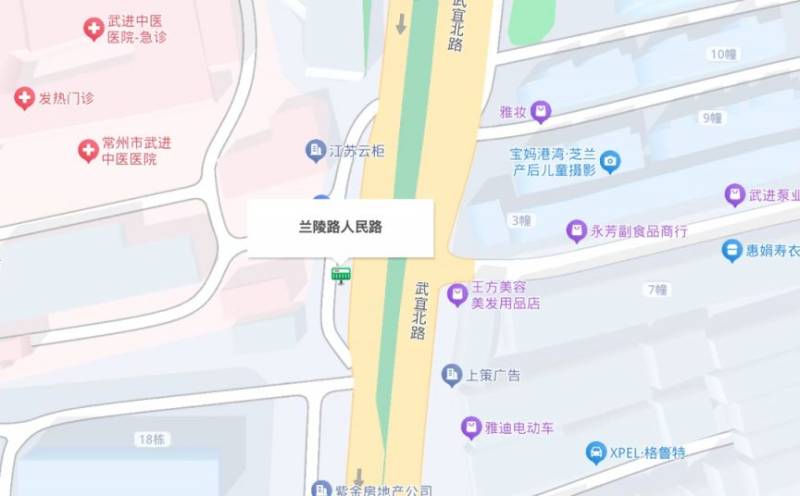Select the 惠娟寿衣 marker
The width and height of the screenshot is (800, 496).
point(732,251)
